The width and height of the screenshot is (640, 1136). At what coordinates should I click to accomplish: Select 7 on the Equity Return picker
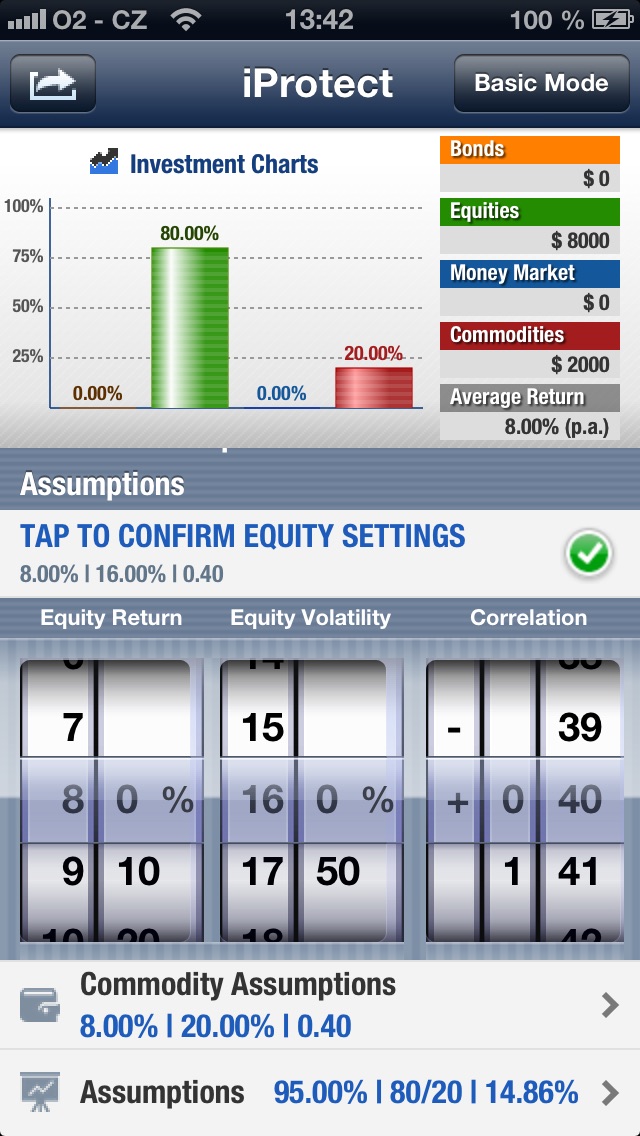(x=72, y=727)
